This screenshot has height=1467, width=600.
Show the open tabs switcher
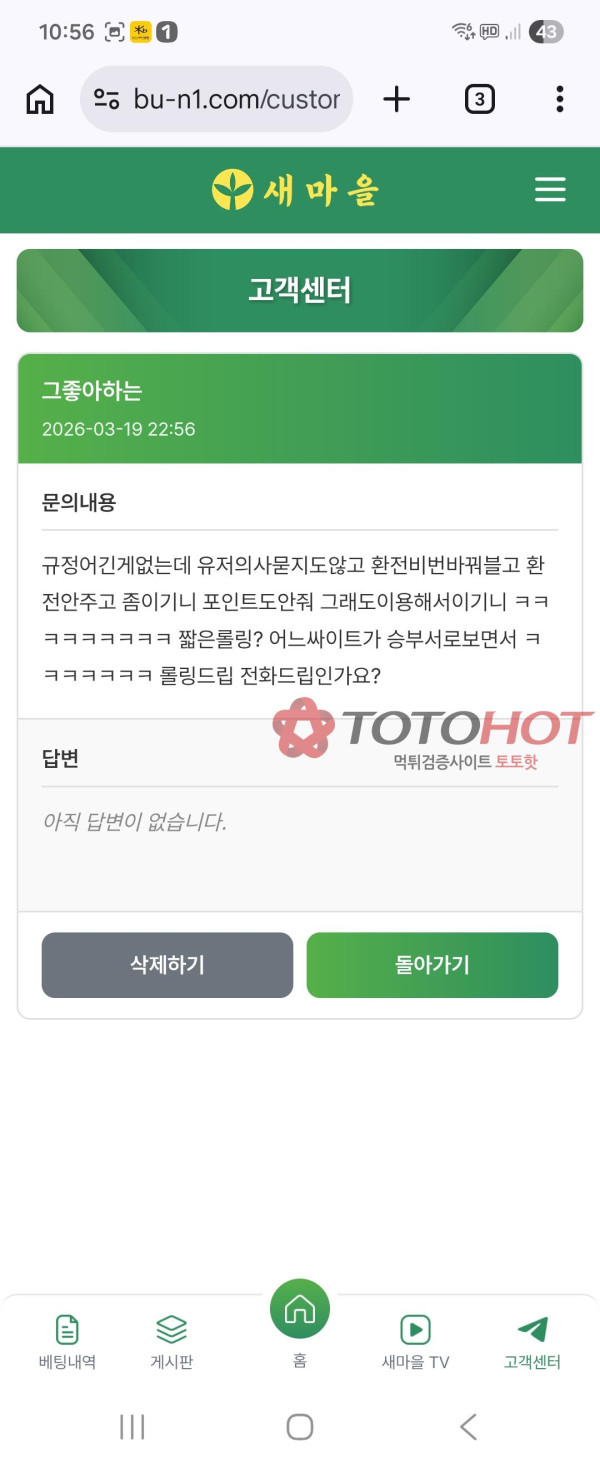(x=479, y=99)
